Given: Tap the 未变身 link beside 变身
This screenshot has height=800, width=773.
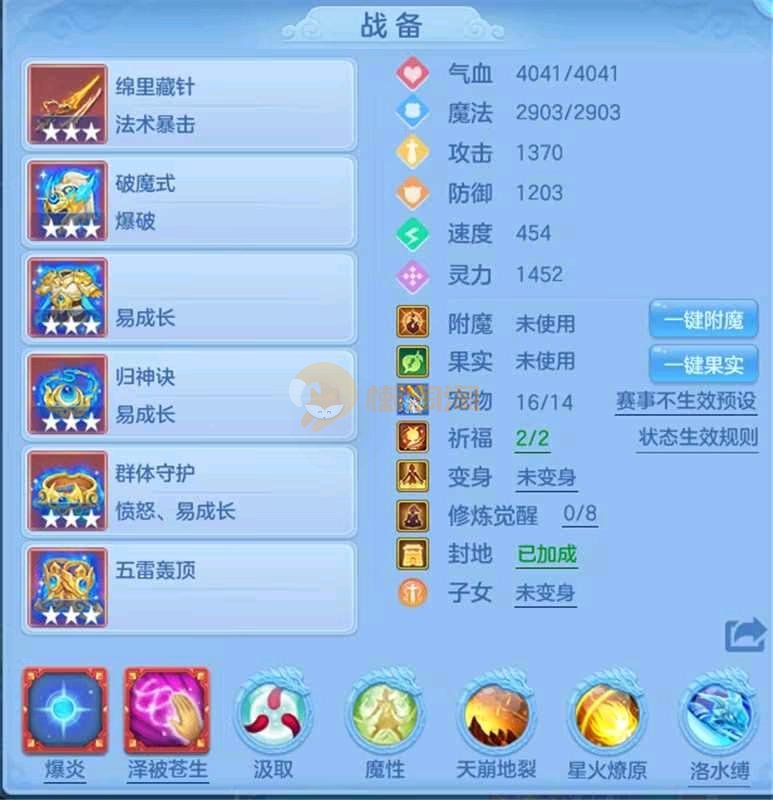Looking at the screenshot, I should point(546,478).
